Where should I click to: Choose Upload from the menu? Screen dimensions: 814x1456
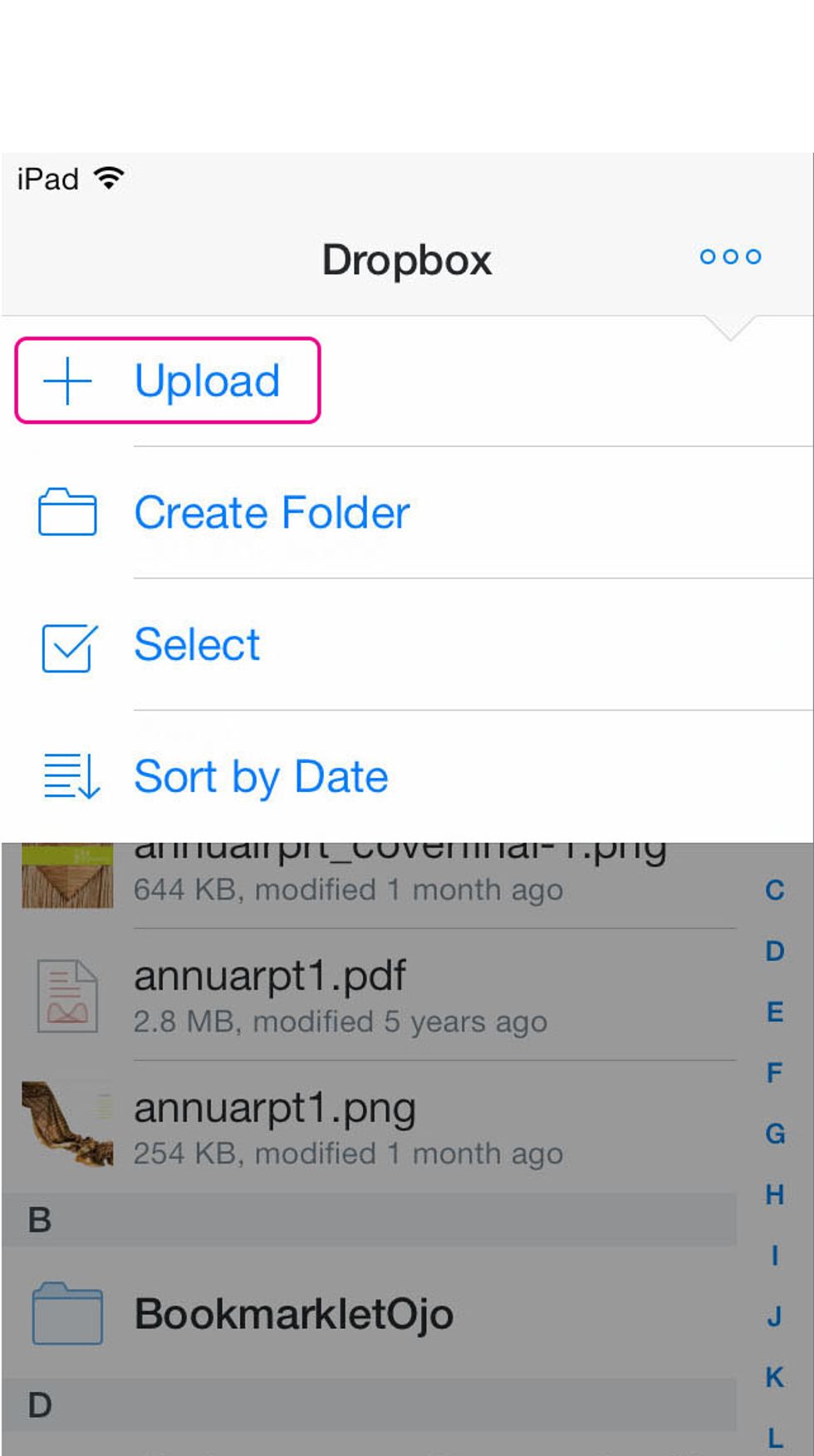(167, 381)
